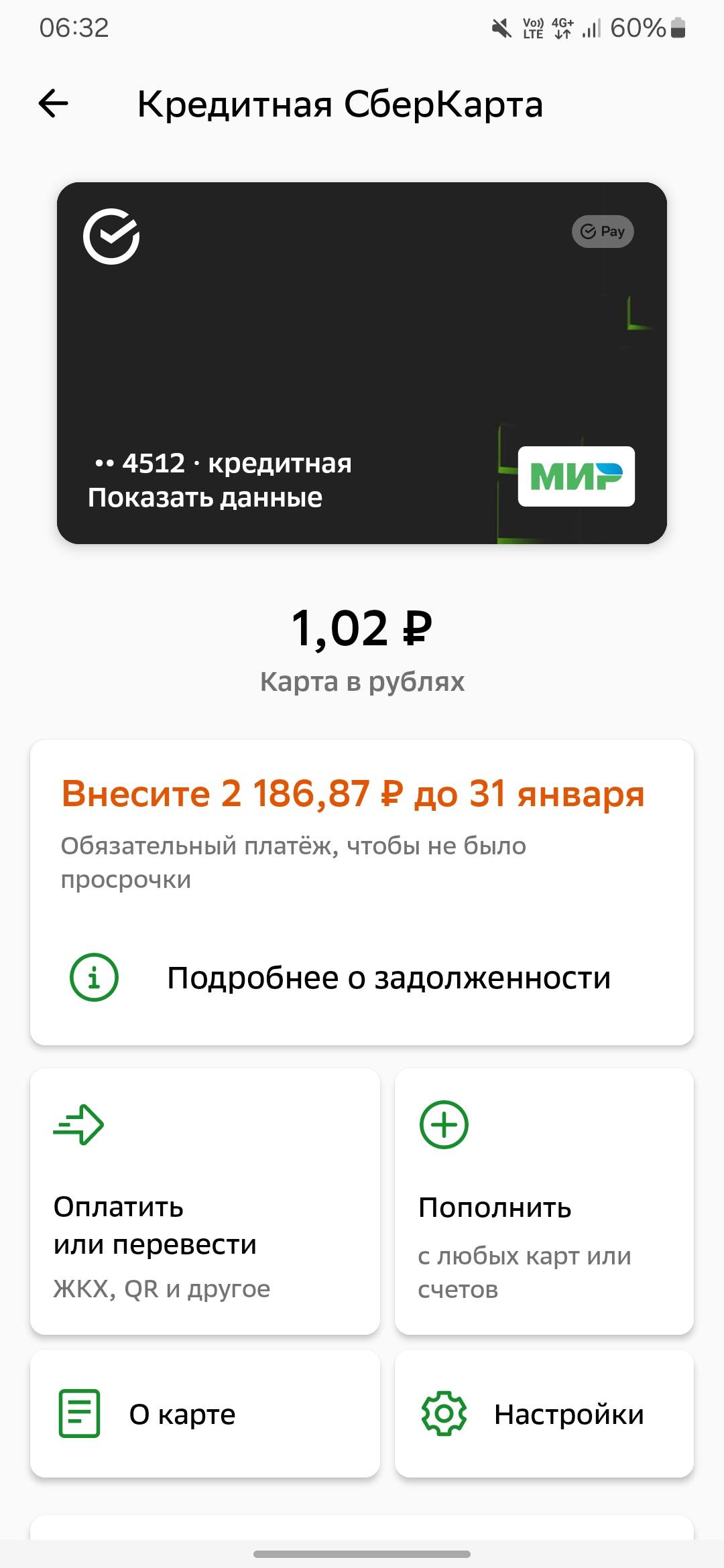
Task: Tap the plus icon to top up the card
Action: pyautogui.click(x=444, y=1124)
